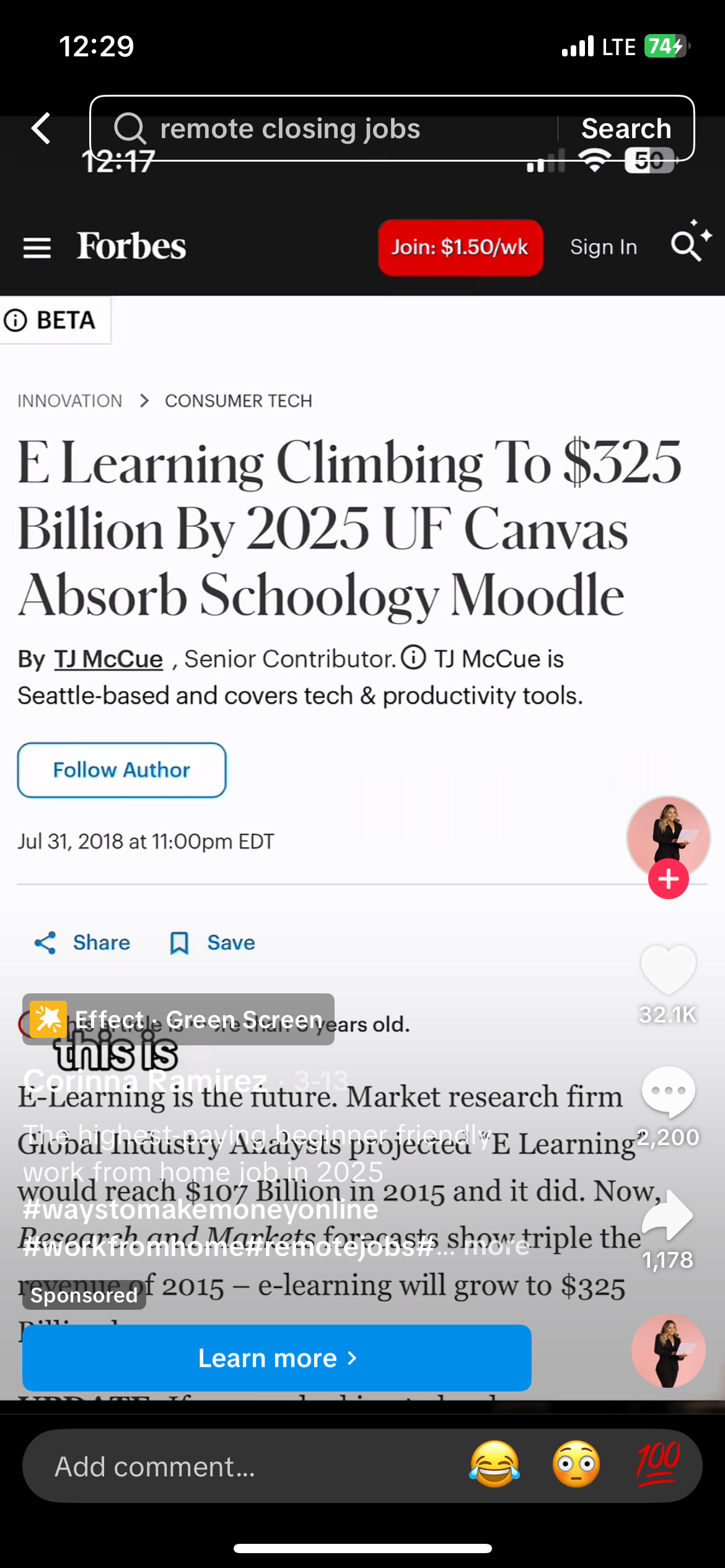Tap the remote closing jobs search field
This screenshot has height=1568, width=725.
(x=322, y=129)
